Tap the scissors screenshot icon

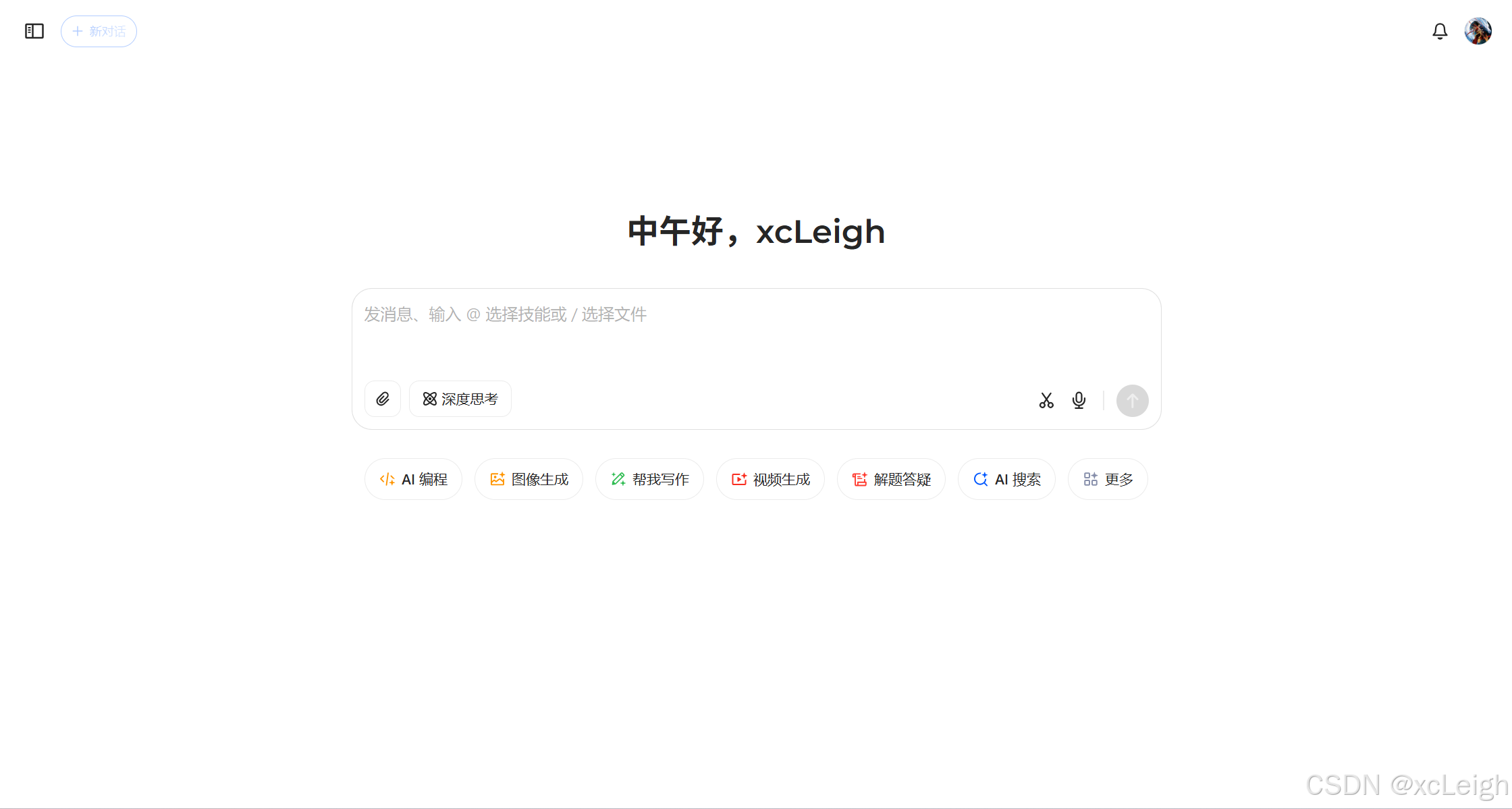[x=1046, y=401]
